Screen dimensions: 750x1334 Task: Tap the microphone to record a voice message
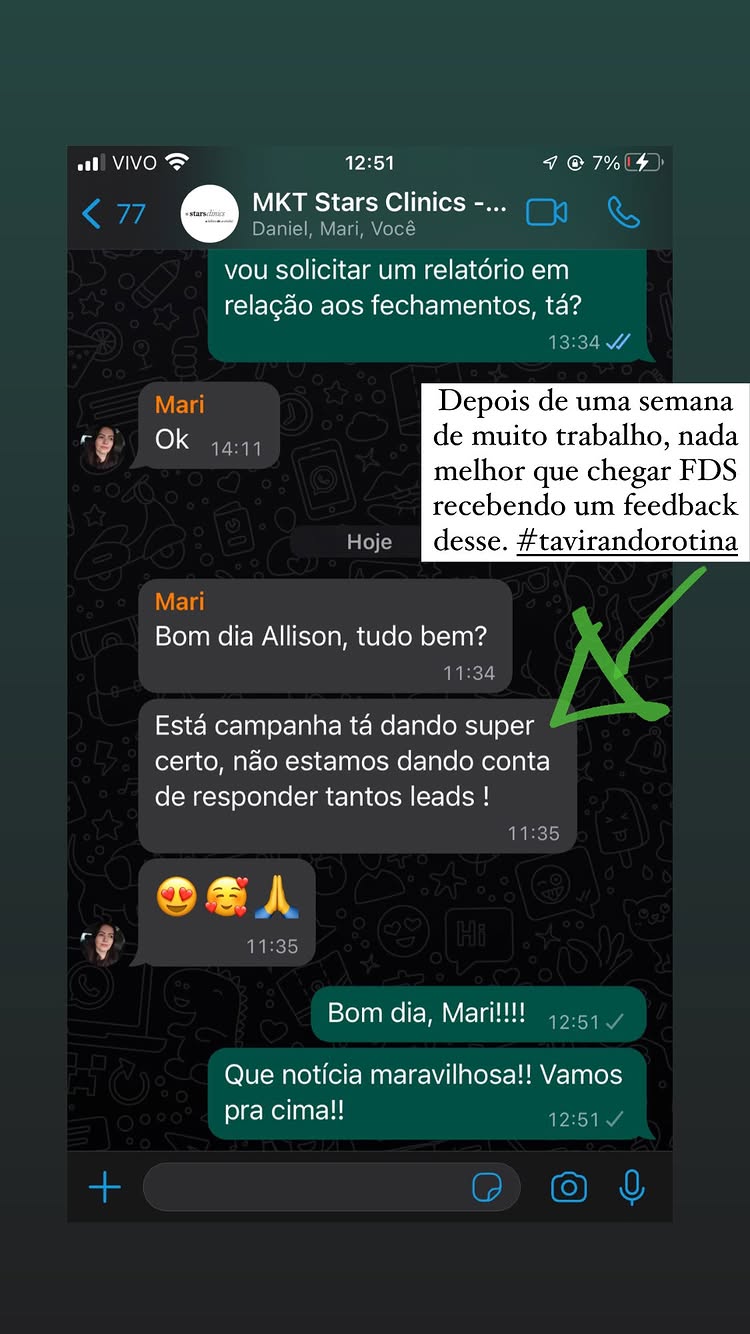(631, 1186)
